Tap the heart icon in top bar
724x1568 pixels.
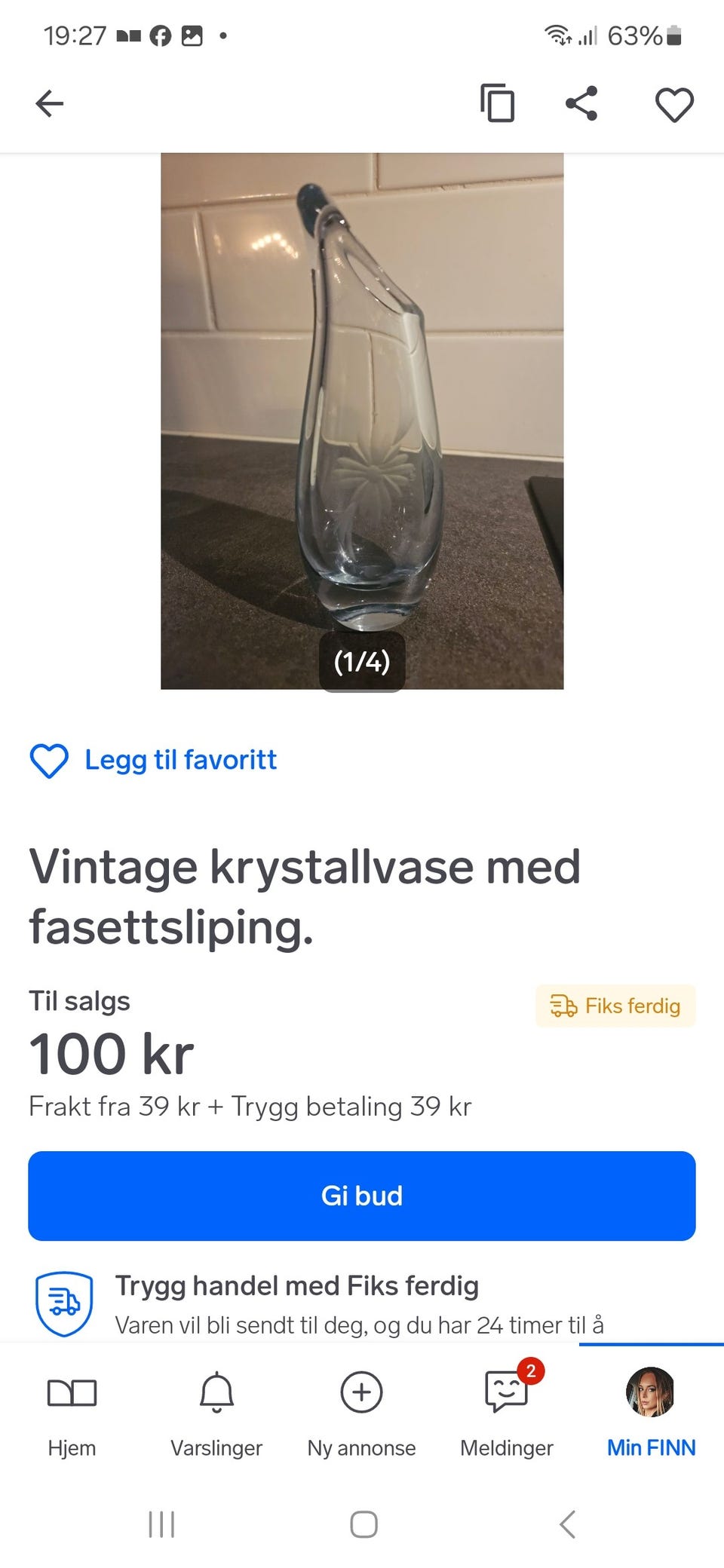pos(674,104)
